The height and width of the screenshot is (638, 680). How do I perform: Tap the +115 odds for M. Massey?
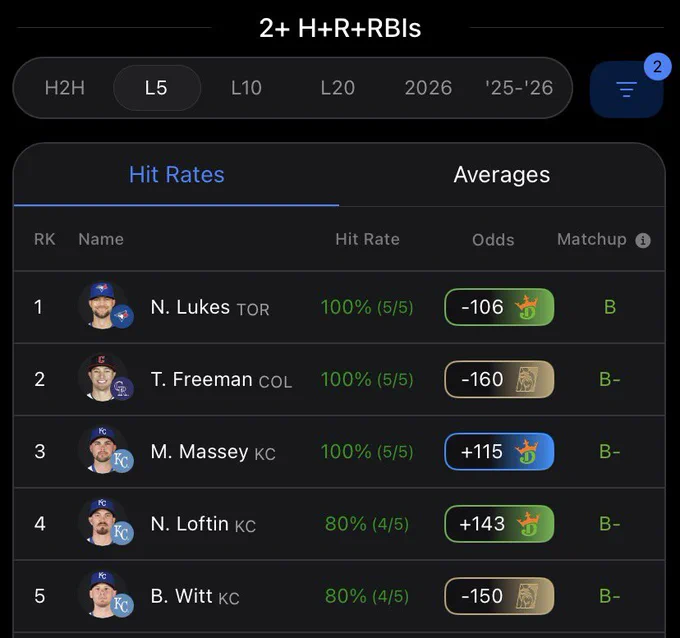coord(499,452)
